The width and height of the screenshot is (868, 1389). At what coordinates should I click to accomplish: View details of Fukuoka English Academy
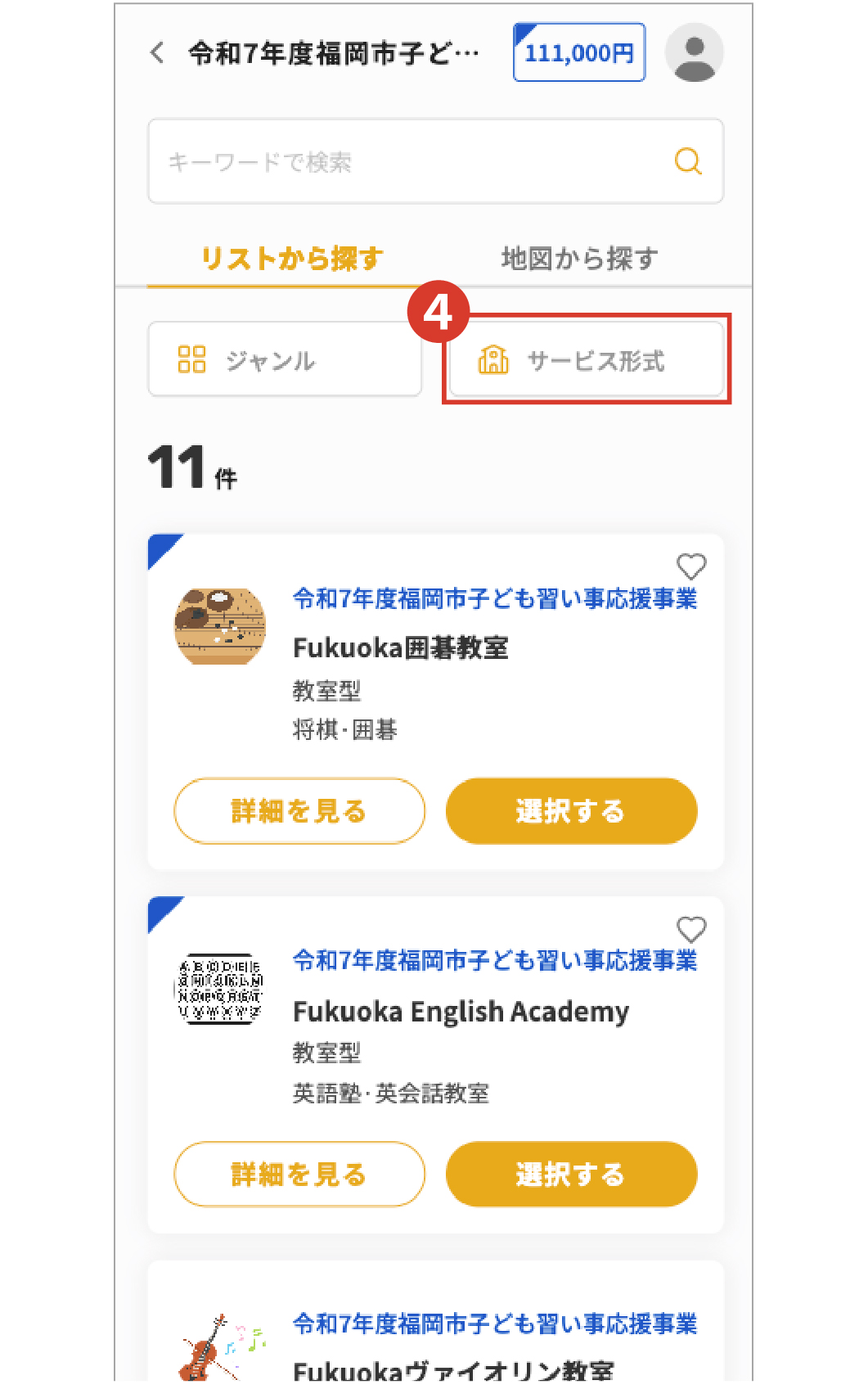click(299, 1175)
